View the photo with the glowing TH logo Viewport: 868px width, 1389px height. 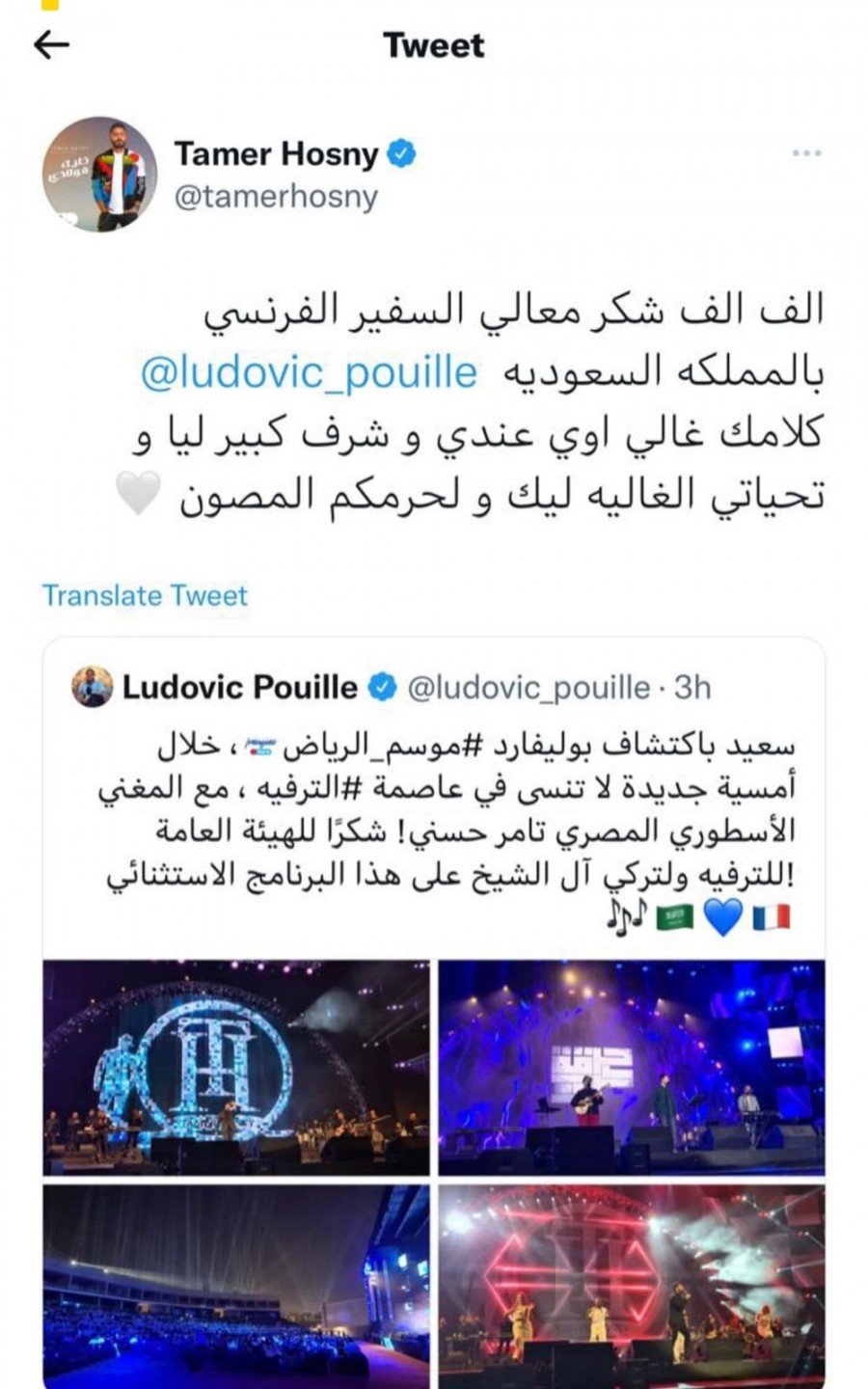pos(236,1067)
